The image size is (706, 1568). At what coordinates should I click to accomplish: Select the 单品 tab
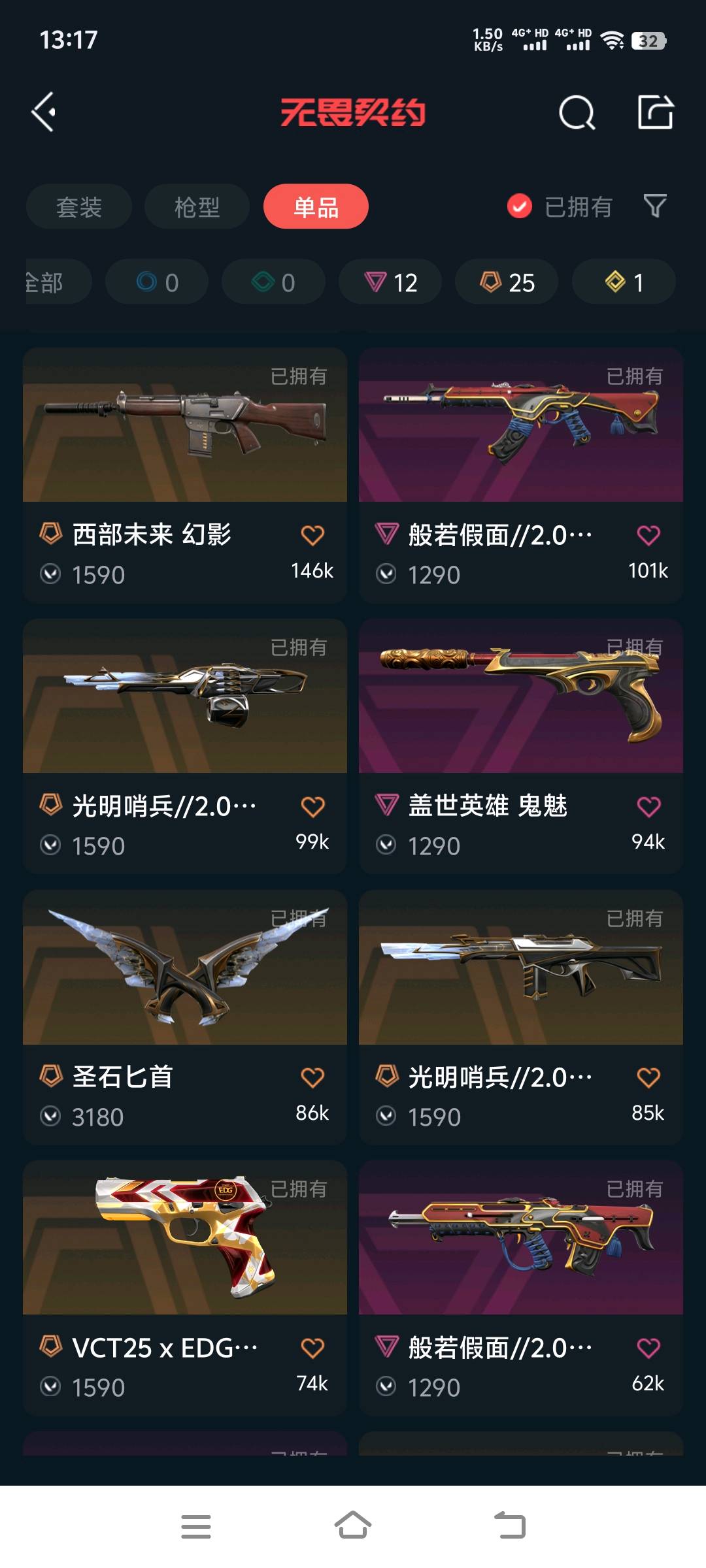coord(316,207)
